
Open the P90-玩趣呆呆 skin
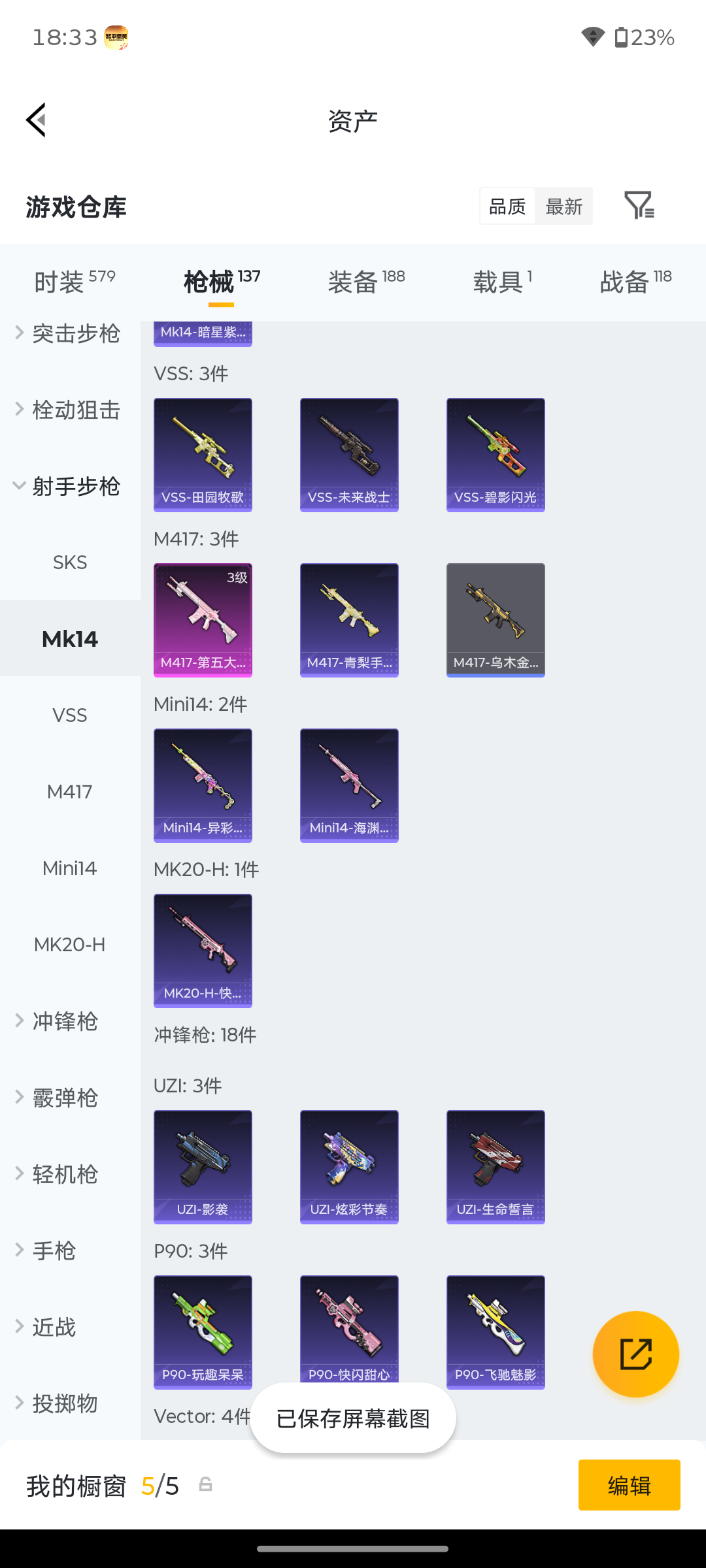(203, 1332)
